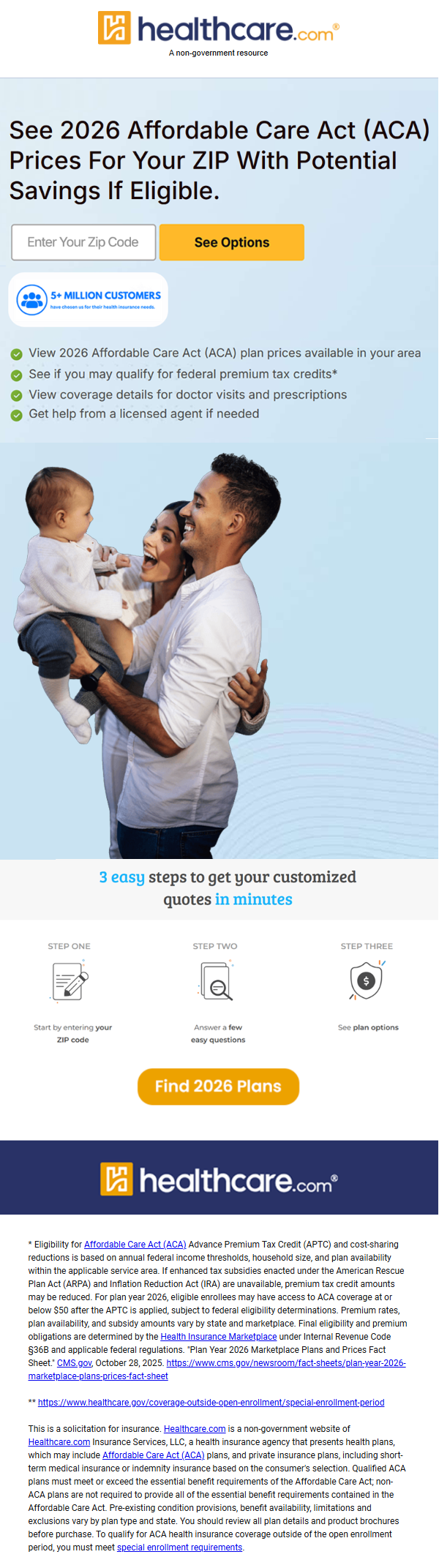
Task: Open Affordable Care Act link before Advance Premium Tax Credit
Action: click(x=135, y=1244)
